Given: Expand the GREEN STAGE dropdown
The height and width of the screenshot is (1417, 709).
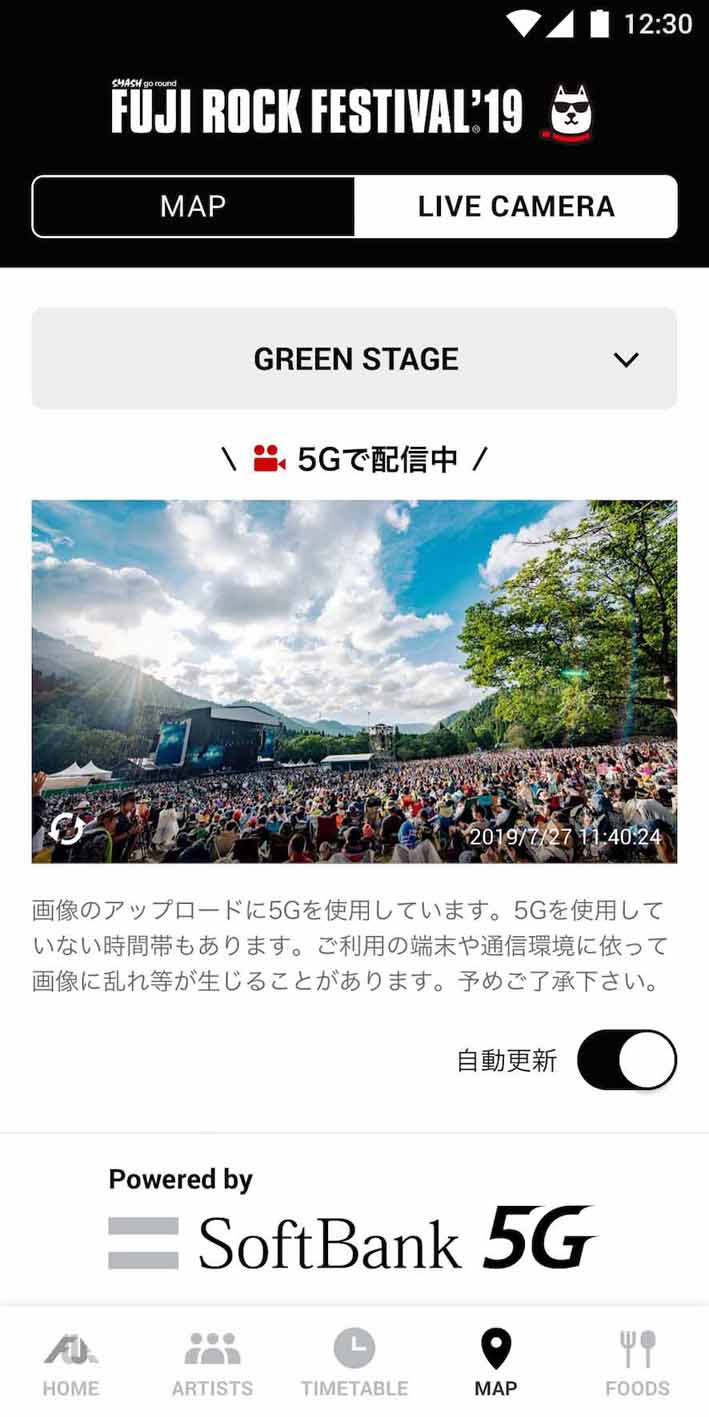Looking at the screenshot, I should [x=354, y=359].
